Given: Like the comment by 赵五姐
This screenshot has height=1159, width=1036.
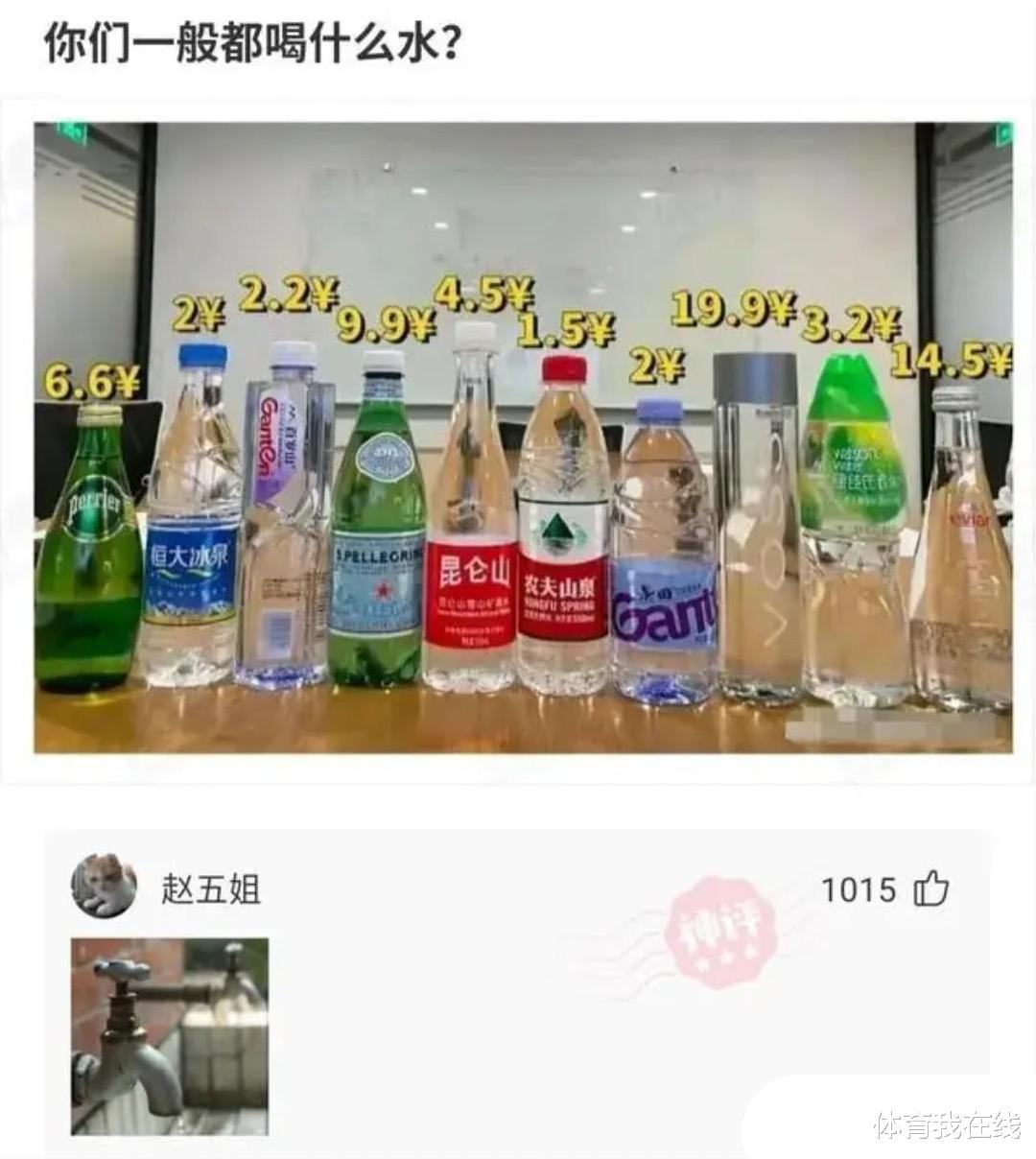Looking at the screenshot, I should [x=930, y=889].
